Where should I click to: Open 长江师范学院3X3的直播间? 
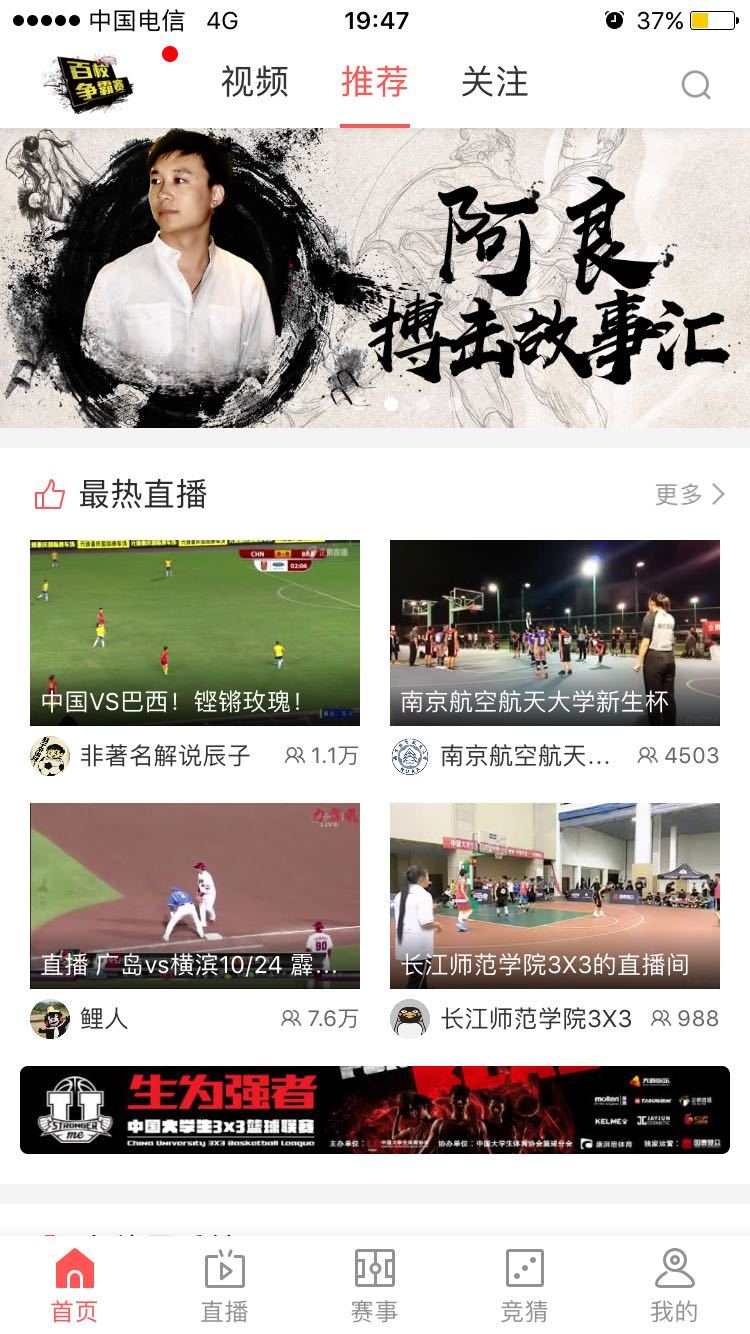tap(555, 896)
